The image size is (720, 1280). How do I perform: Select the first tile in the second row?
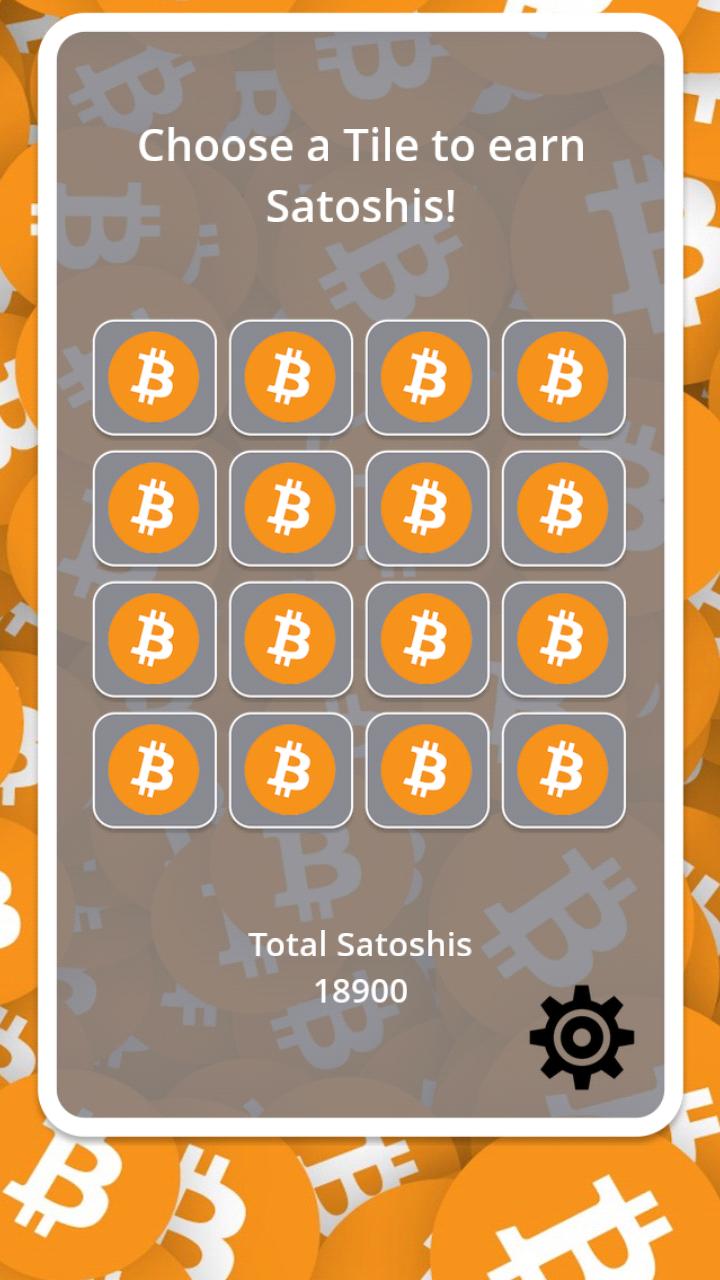click(154, 508)
